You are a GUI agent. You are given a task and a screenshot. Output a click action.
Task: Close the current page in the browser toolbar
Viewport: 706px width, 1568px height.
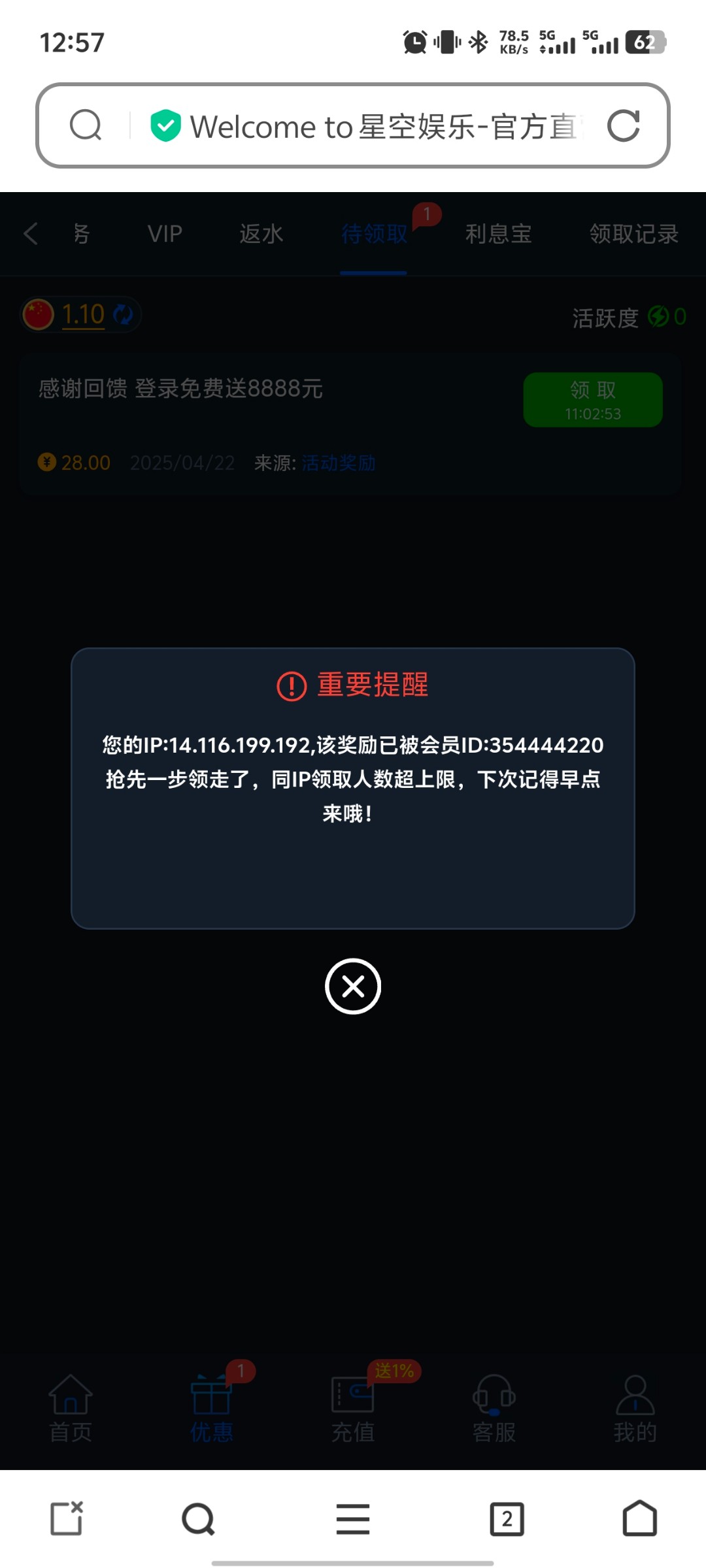pyautogui.click(x=67, y=1519)
